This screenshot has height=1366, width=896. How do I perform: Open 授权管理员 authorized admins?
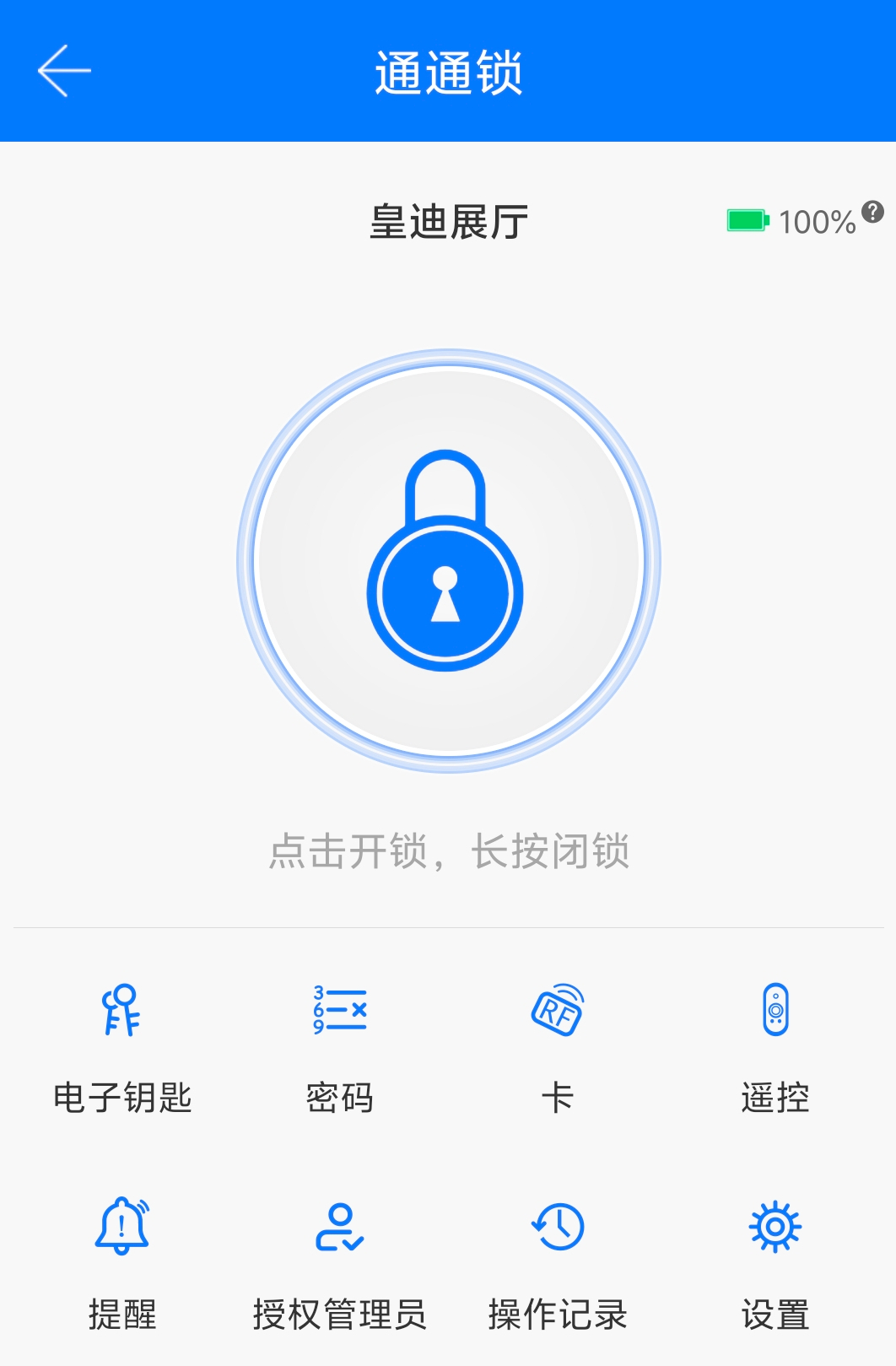[340, 1263]
